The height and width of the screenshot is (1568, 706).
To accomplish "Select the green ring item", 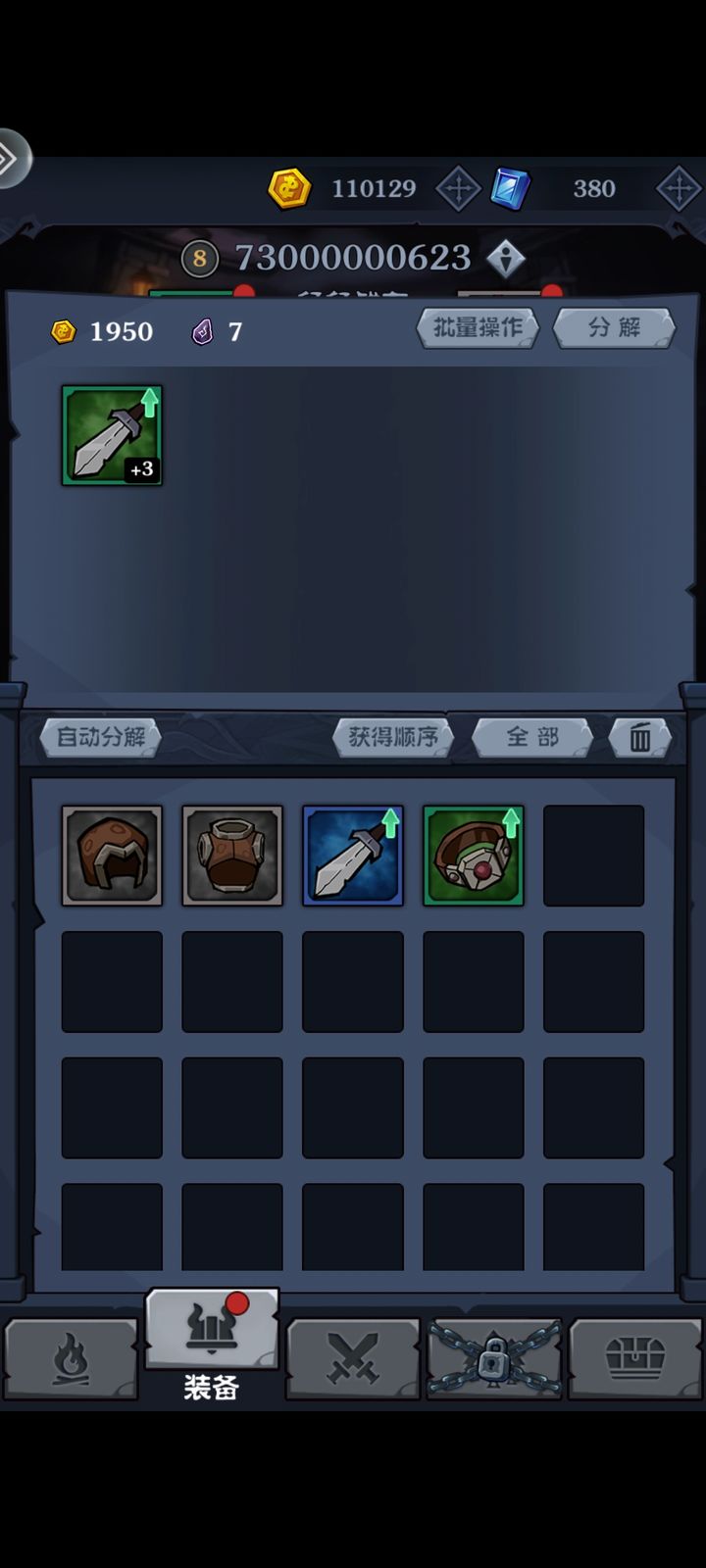I will coord(474,856).
